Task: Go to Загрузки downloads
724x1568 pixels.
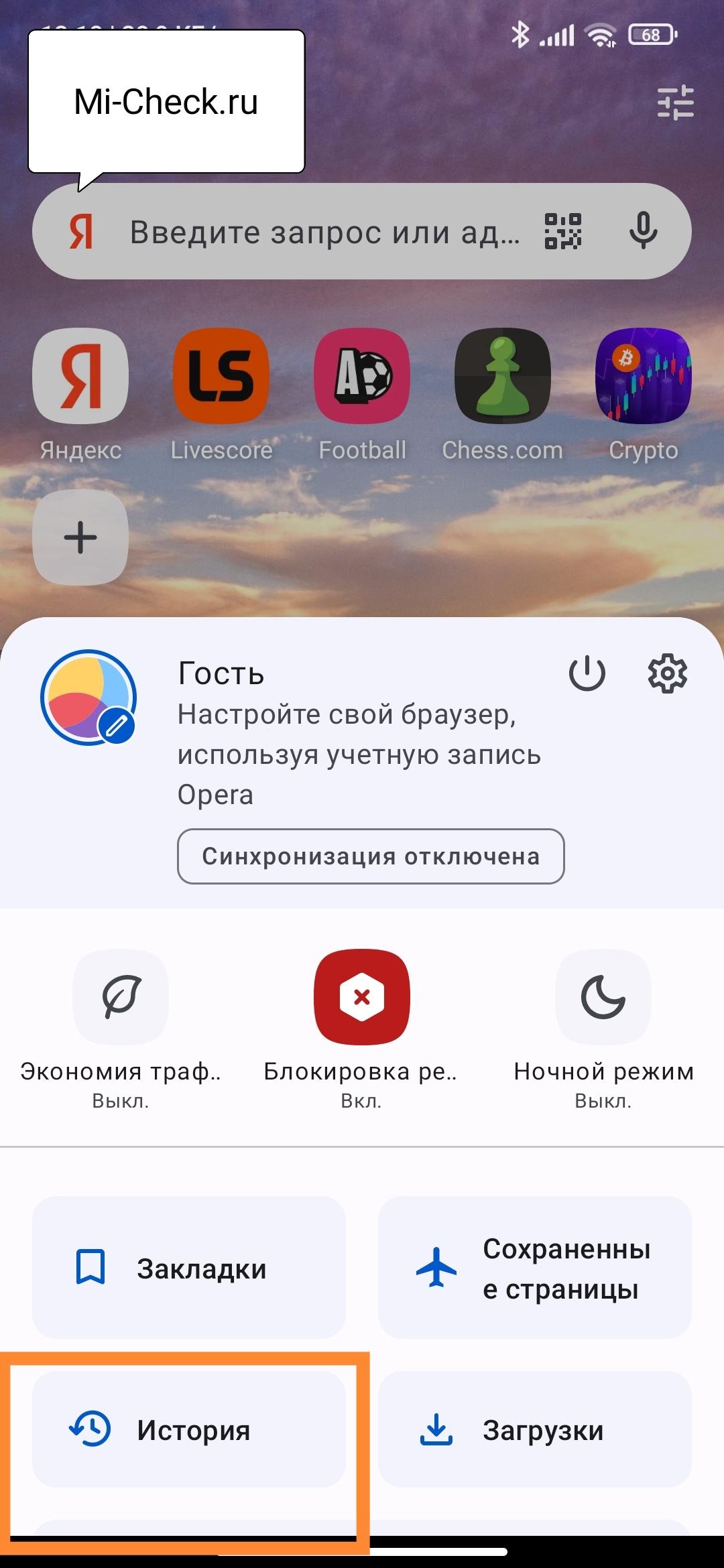Action: tap(534, 1430)
